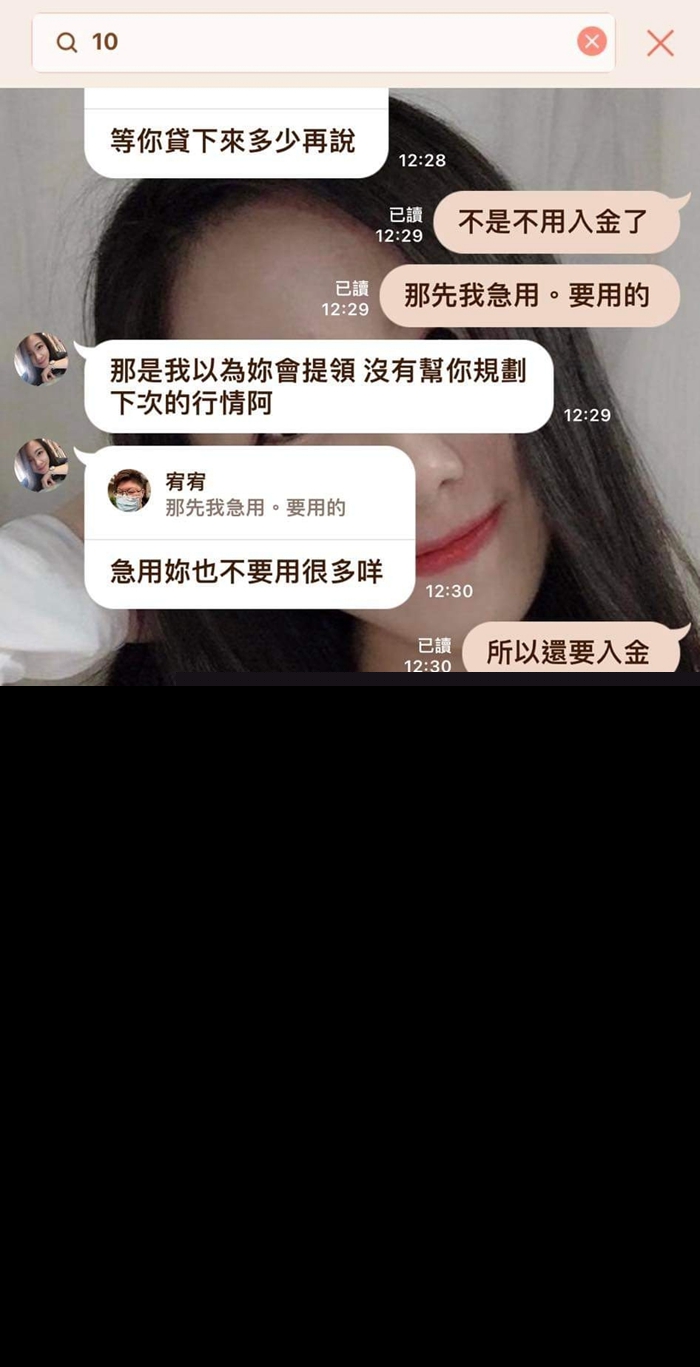700x1367 pixels.
Task: Tap the search field containing "10"
Action: 320,42
